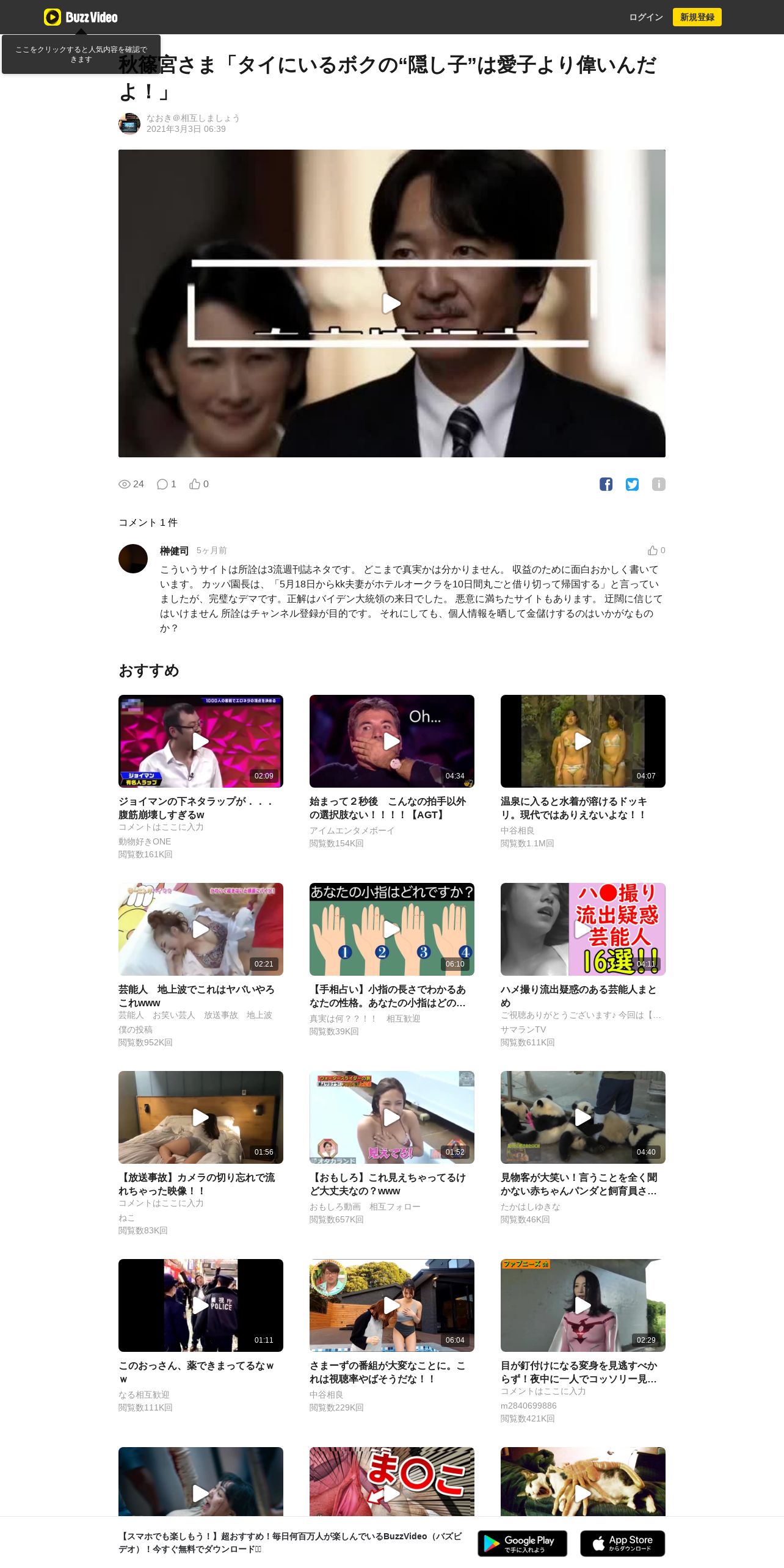Viewport: 784px width, 1568px height.
Task: Tap the ログイン login link
Action: (645, 17)
